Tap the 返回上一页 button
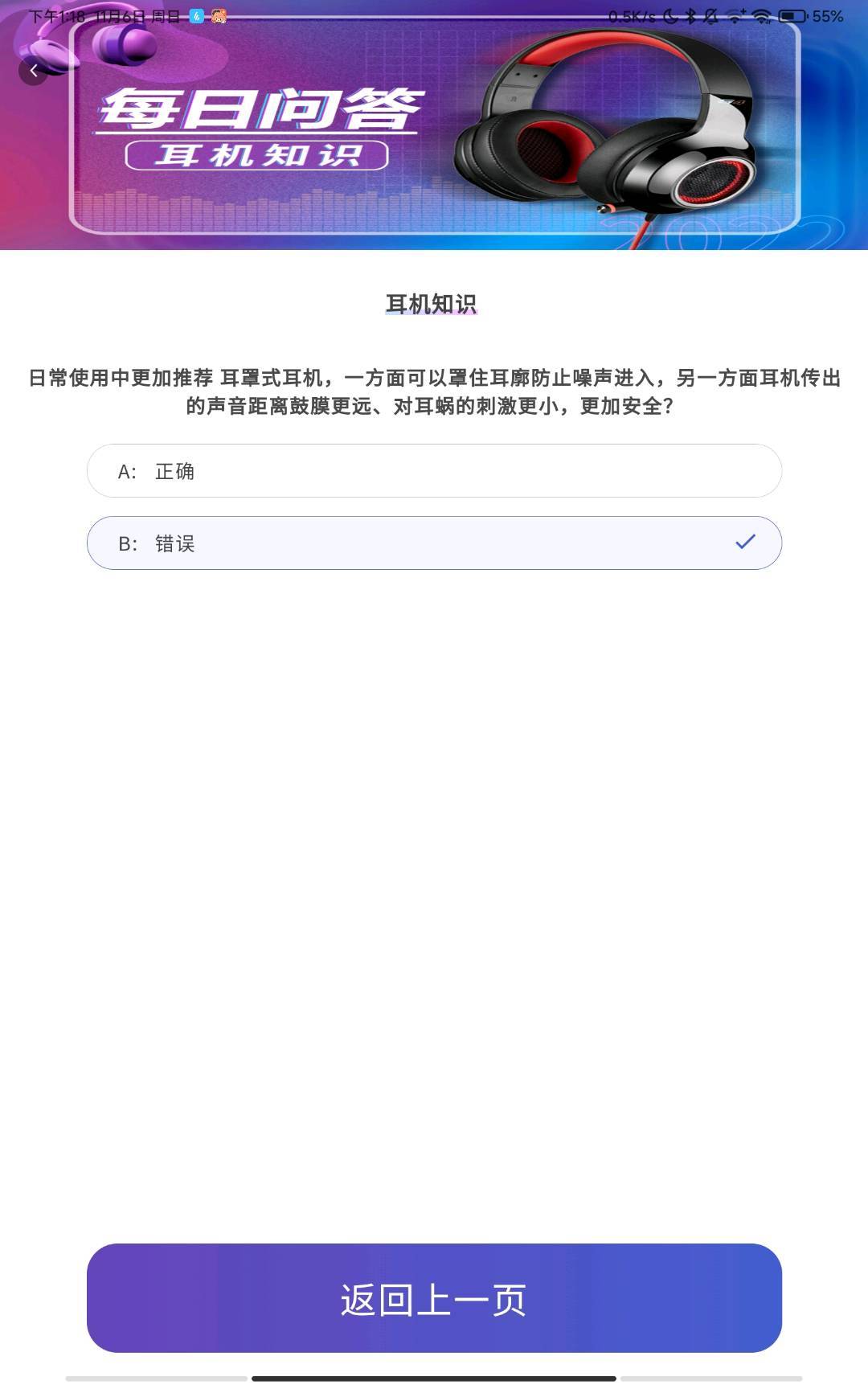Viewport: 868px width, 1389px height. click(434, 1298)
